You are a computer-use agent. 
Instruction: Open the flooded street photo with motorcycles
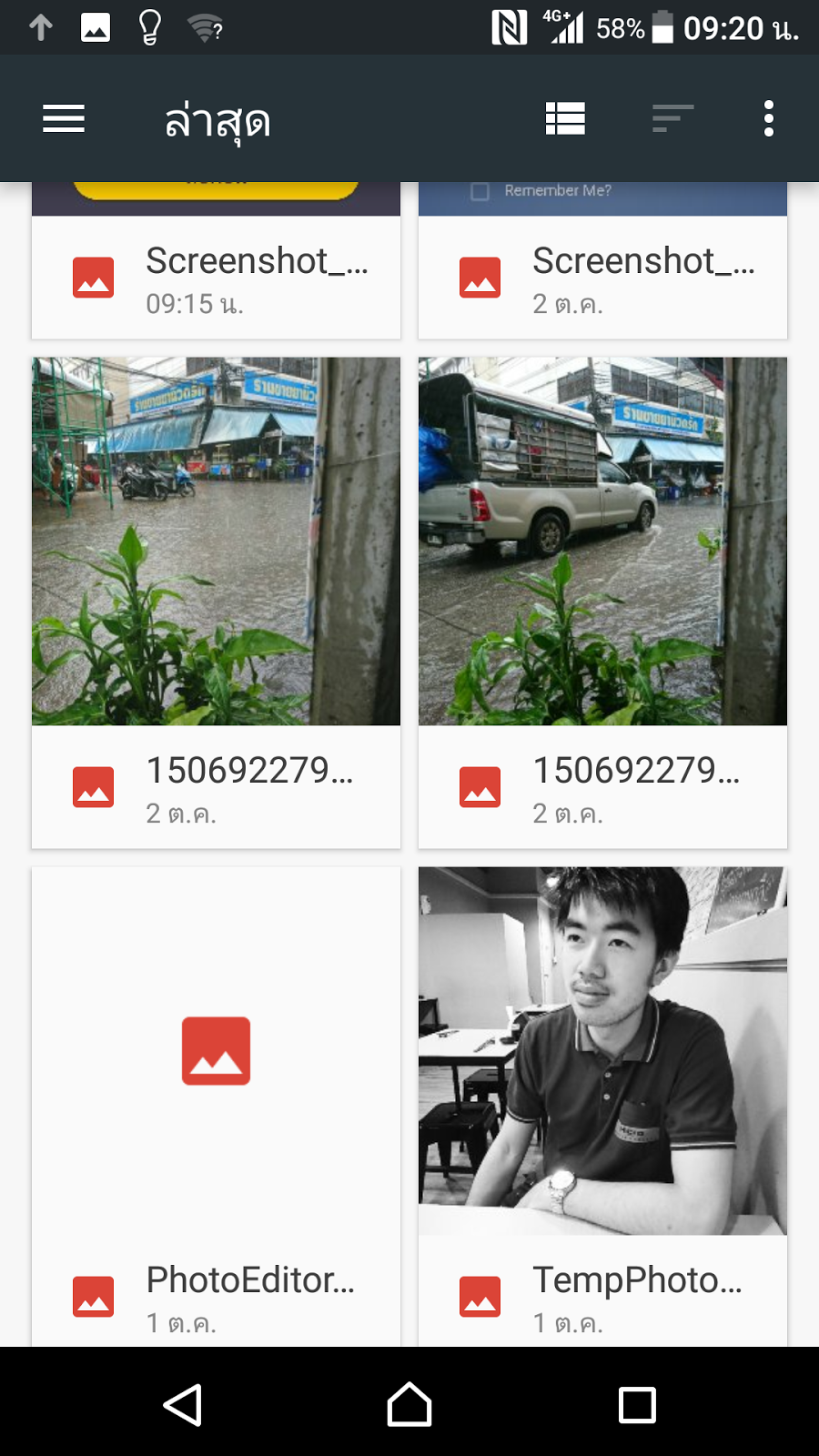(216, 541)
